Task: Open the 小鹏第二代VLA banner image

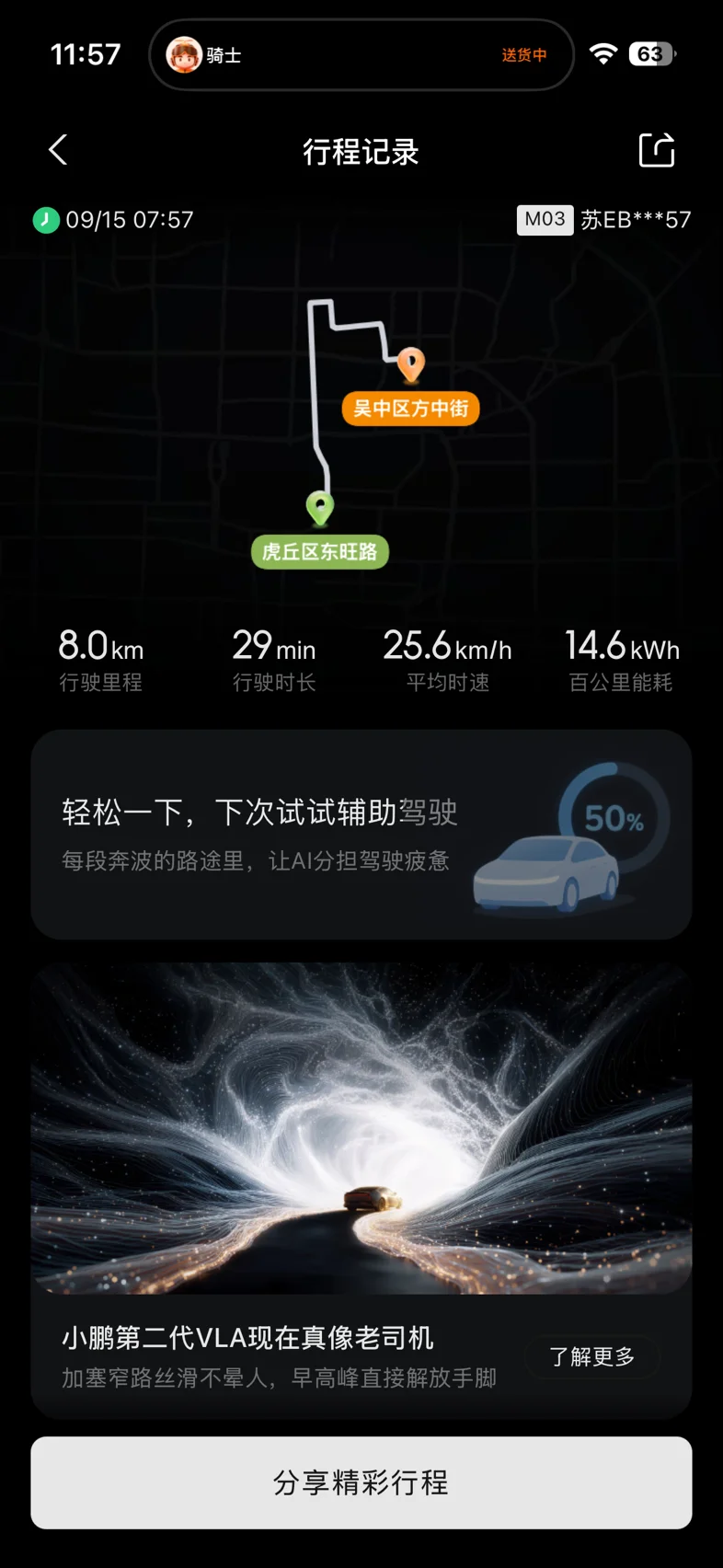Action: coord(361,1129)
